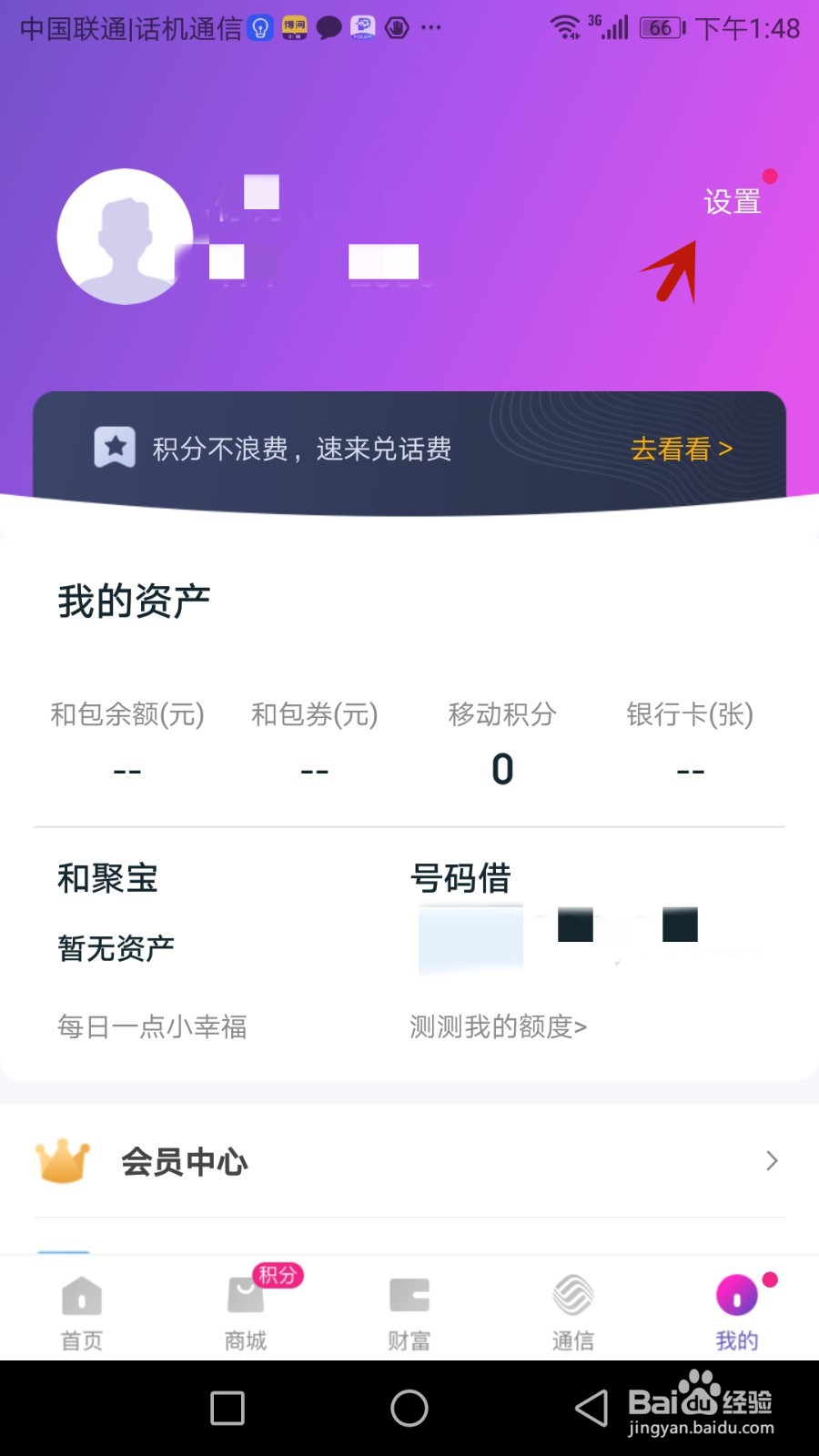Open the 会员中心 crown icon
The image size is (819, 1456).
click(61, 1160)
